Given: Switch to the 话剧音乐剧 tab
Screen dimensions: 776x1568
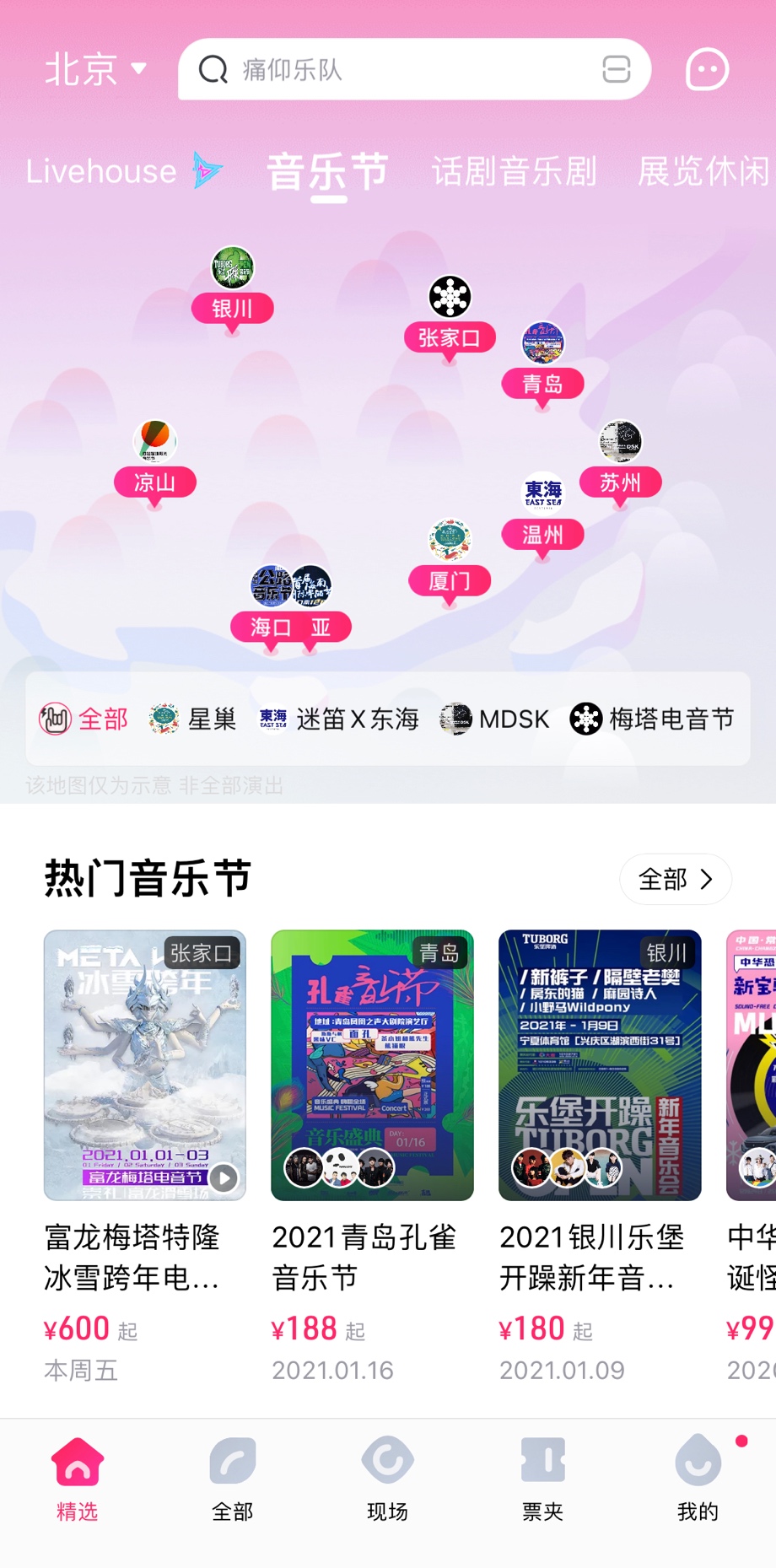Looking at the screenshot, I should (x=514, y=172).
